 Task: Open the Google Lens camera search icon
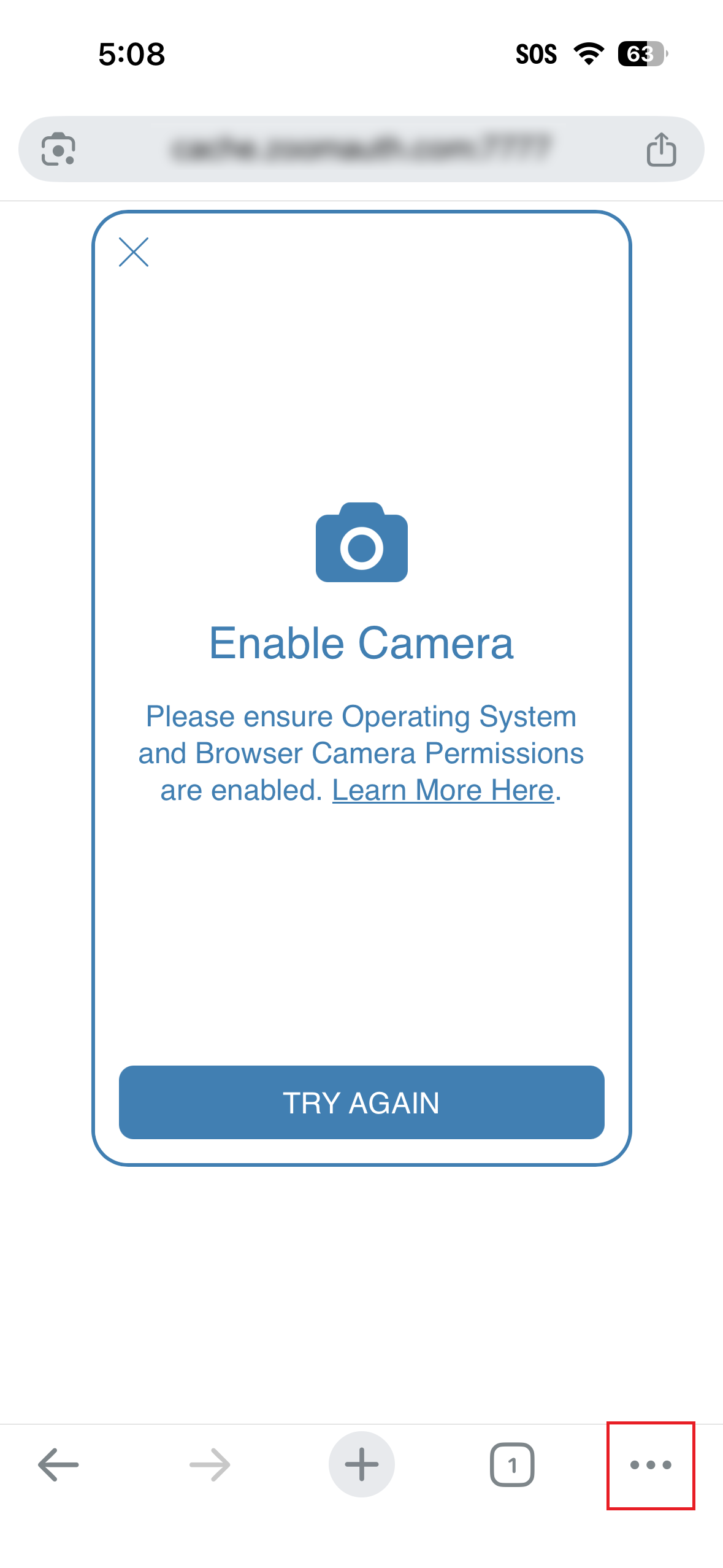[x=58, y=149]
